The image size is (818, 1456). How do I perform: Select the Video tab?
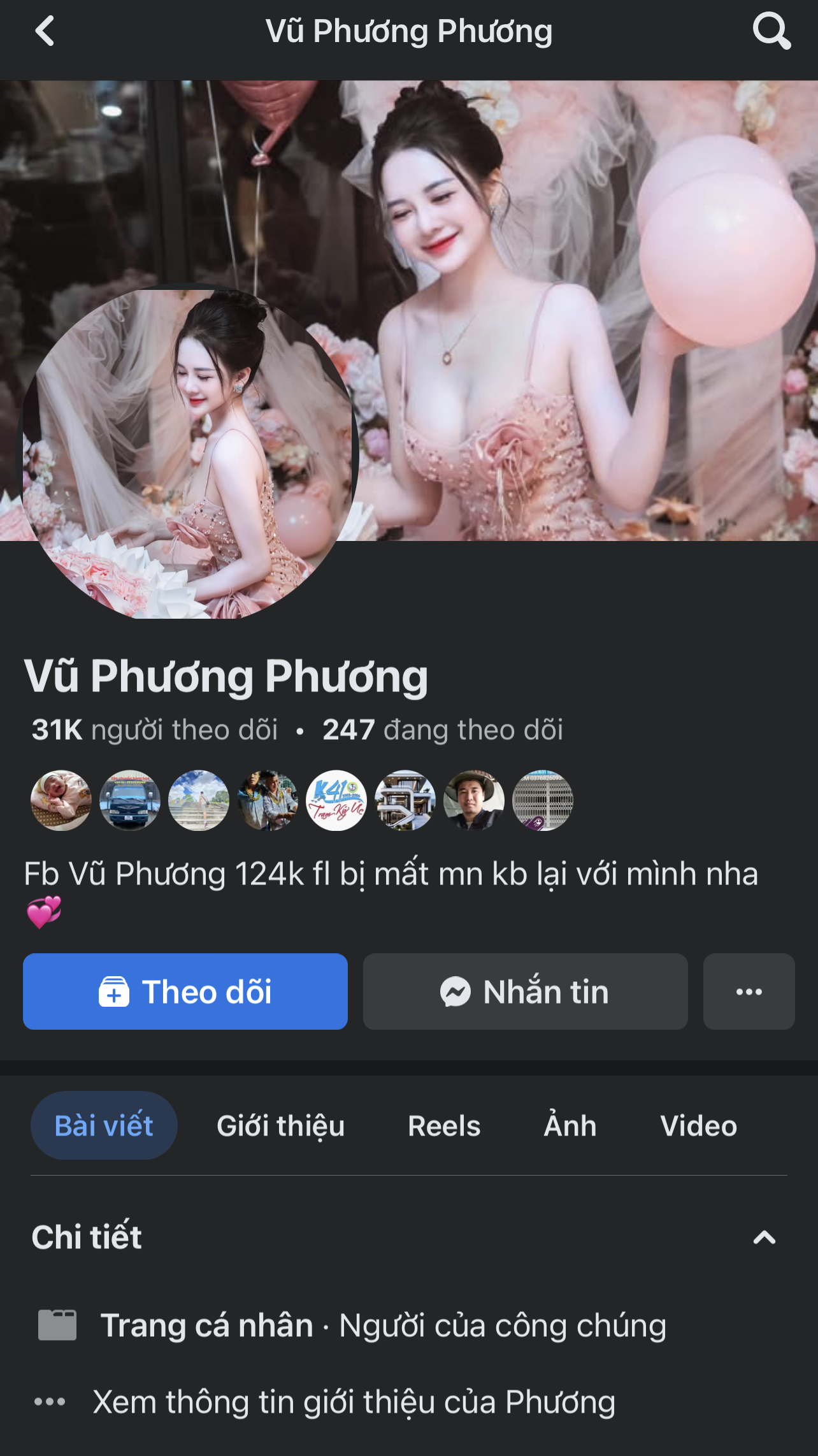click(699, 1125)
